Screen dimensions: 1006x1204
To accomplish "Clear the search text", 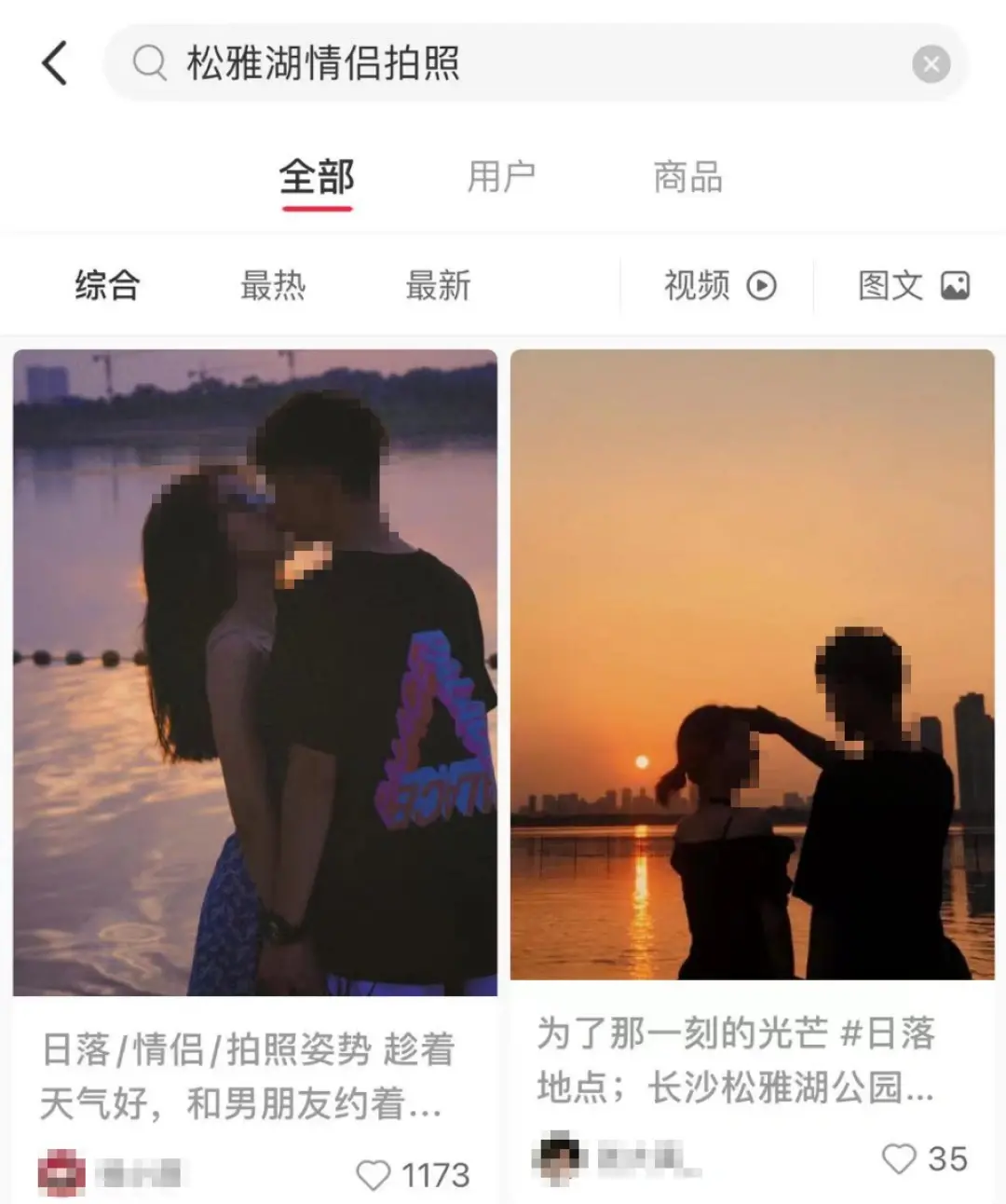I will (x=931, y=64).
